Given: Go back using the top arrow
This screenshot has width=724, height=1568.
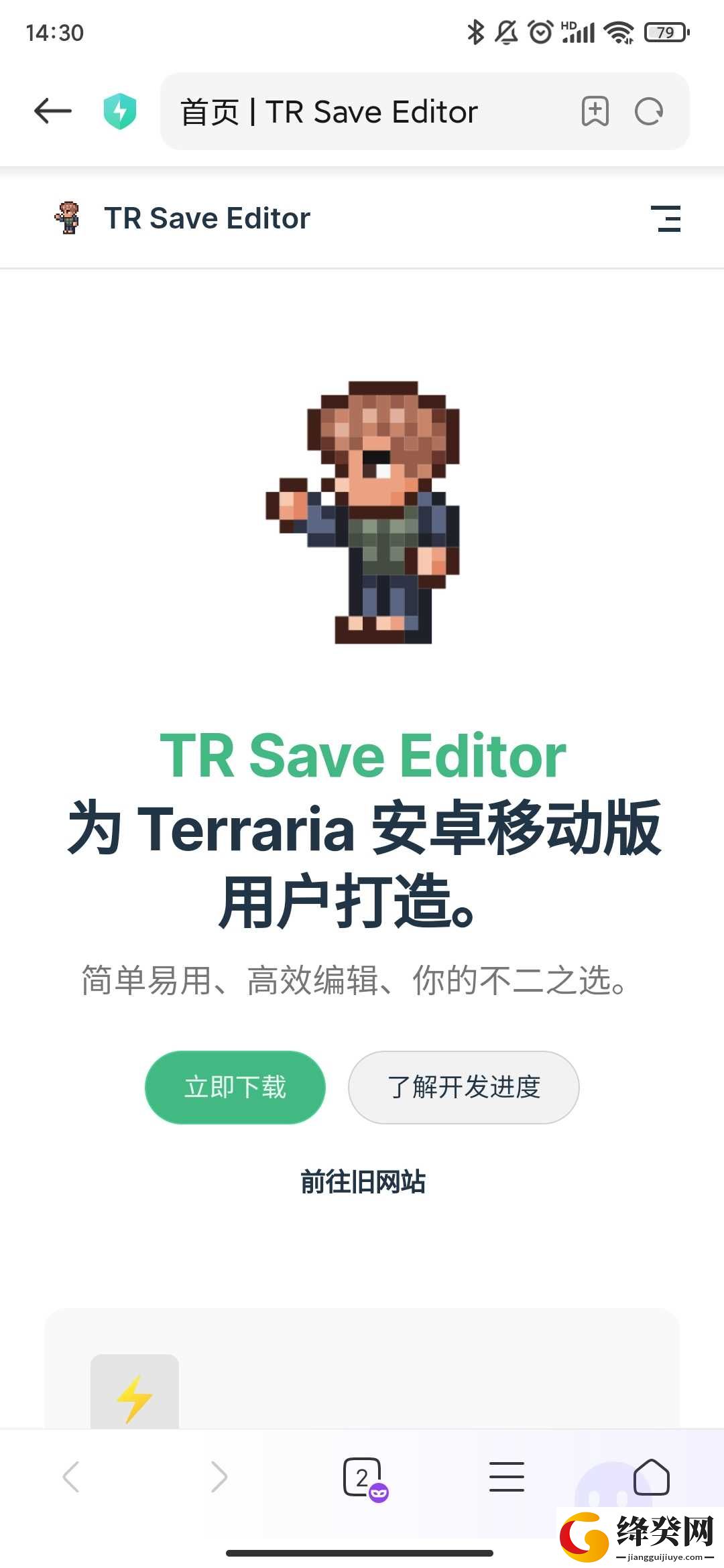Looking at the screenshot, I should (x=53, y=111).
